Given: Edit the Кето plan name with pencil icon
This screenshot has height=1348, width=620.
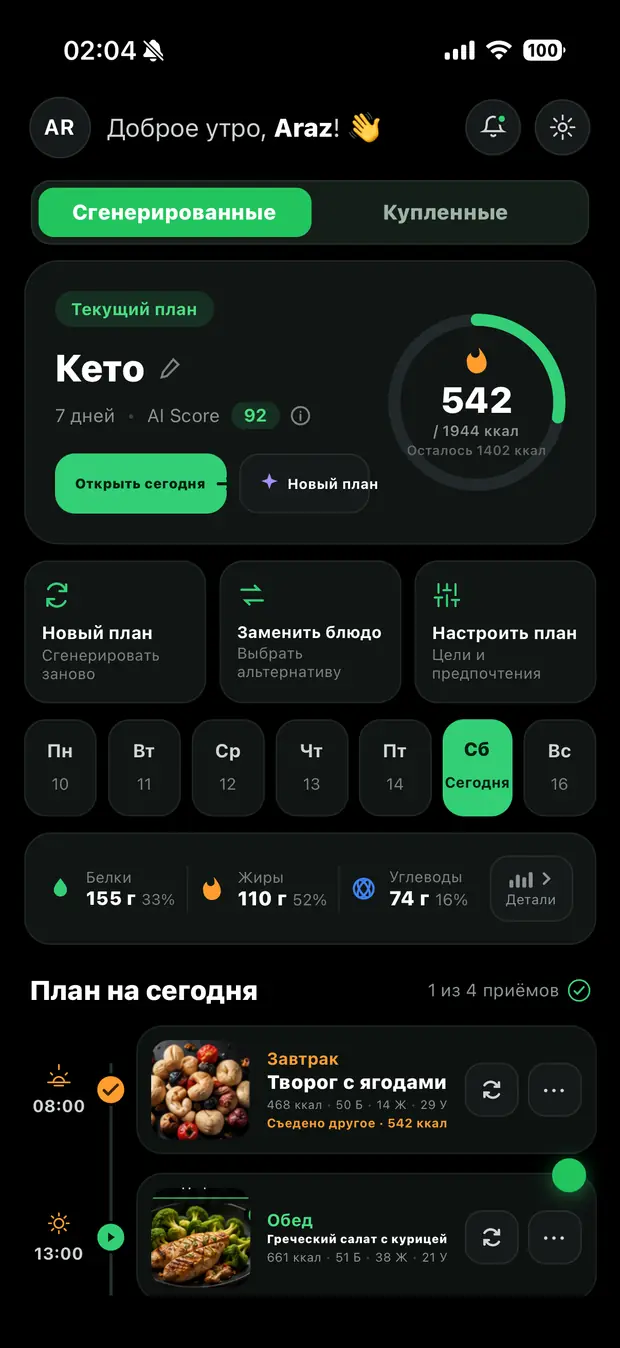Looking at the screenshot, I should 170,369.
